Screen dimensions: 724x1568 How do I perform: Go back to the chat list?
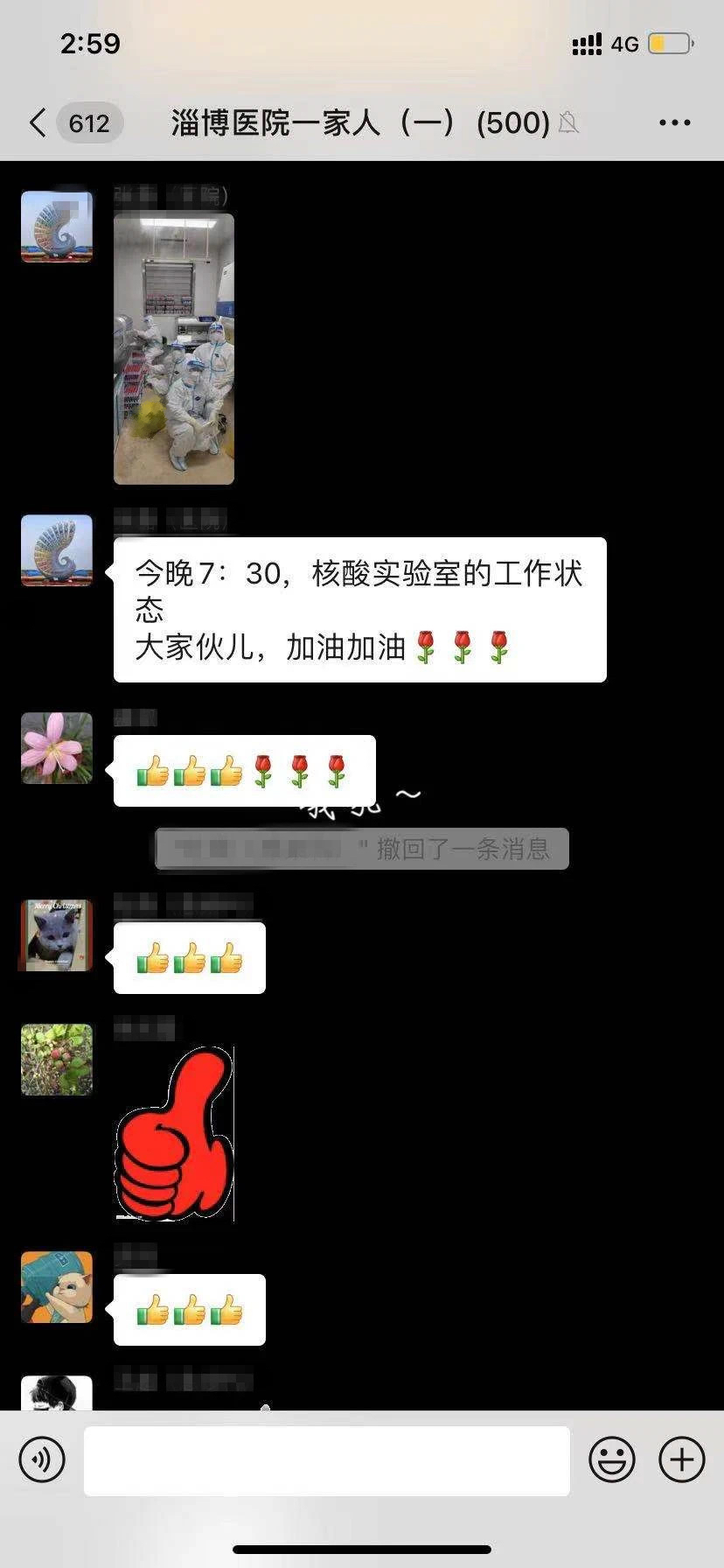38,123
